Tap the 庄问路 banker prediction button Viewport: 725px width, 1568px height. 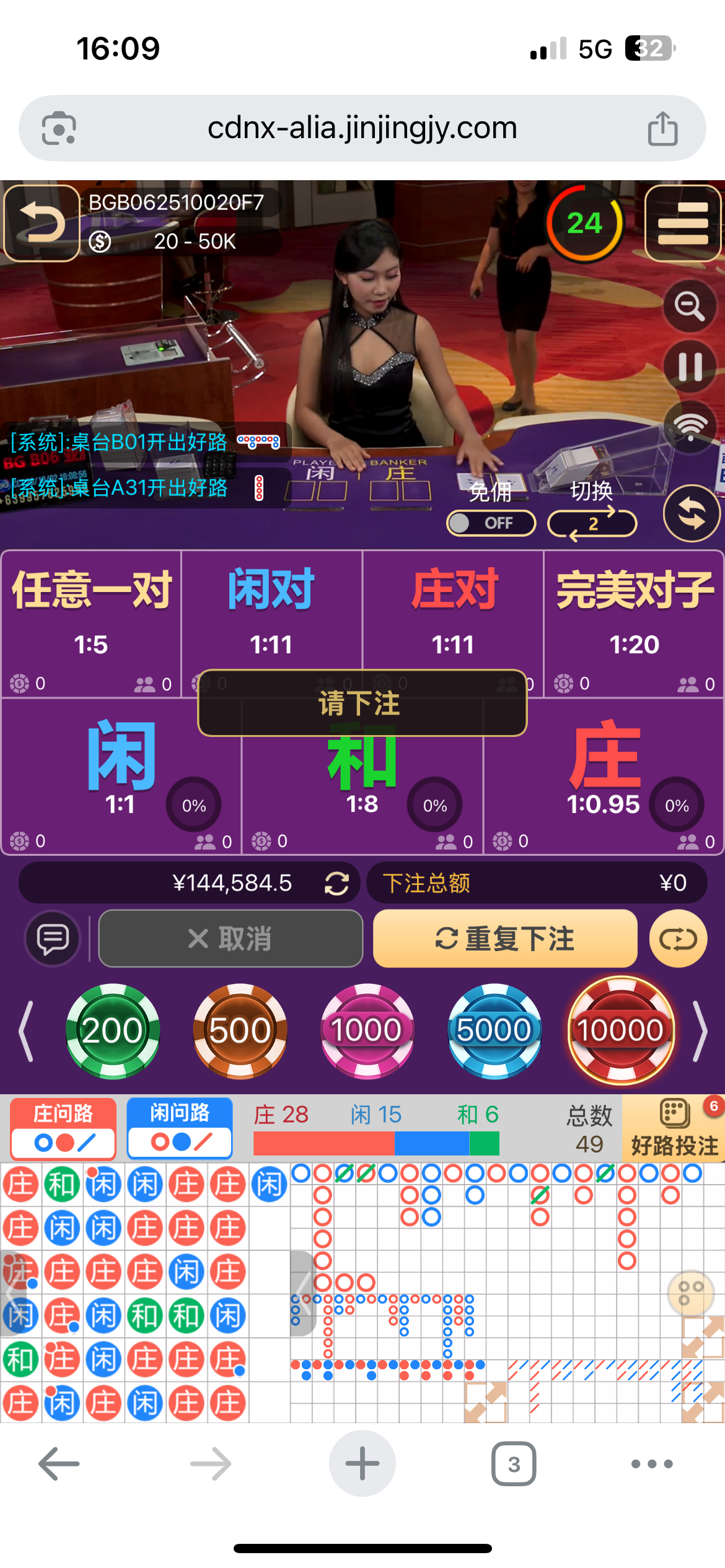coord(63,1128)
